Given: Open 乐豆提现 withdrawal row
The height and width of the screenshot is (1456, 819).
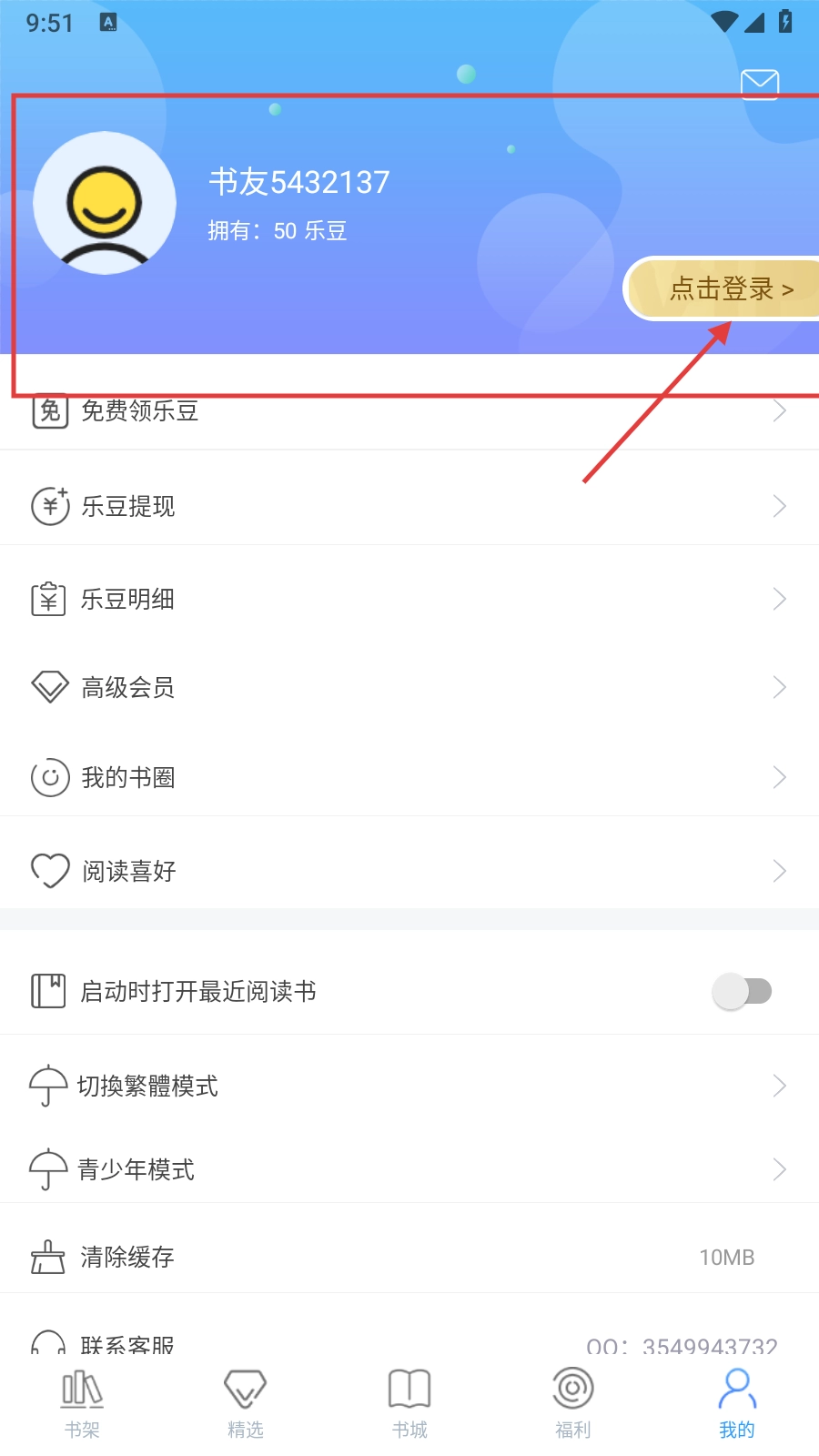Looking at the screenshot, I should click(409, 506).
